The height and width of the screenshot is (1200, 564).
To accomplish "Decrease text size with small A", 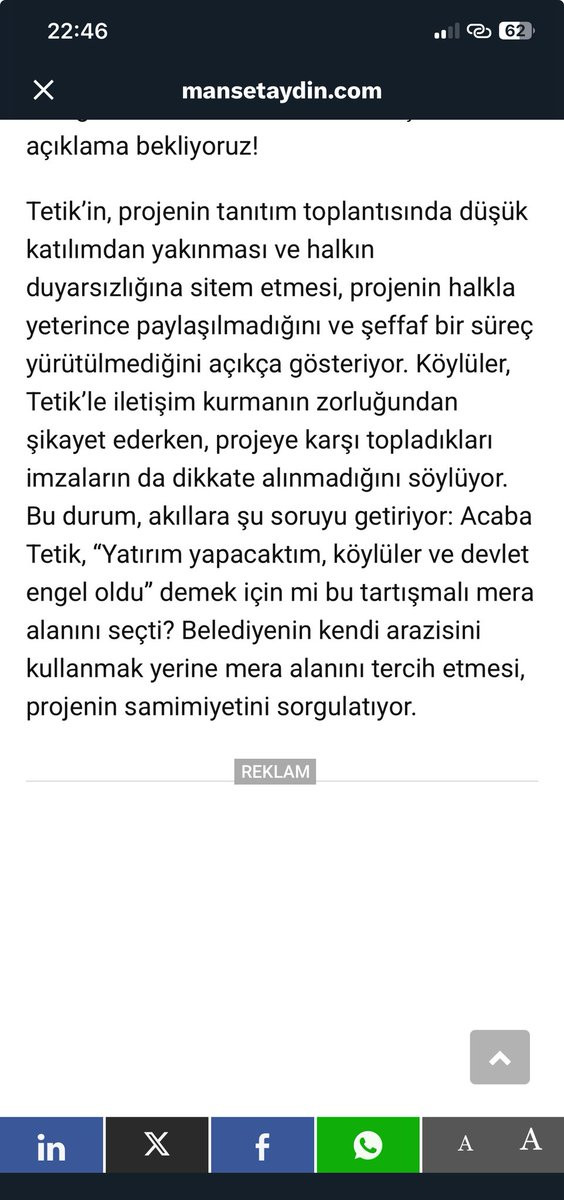I will point(465,1144).
